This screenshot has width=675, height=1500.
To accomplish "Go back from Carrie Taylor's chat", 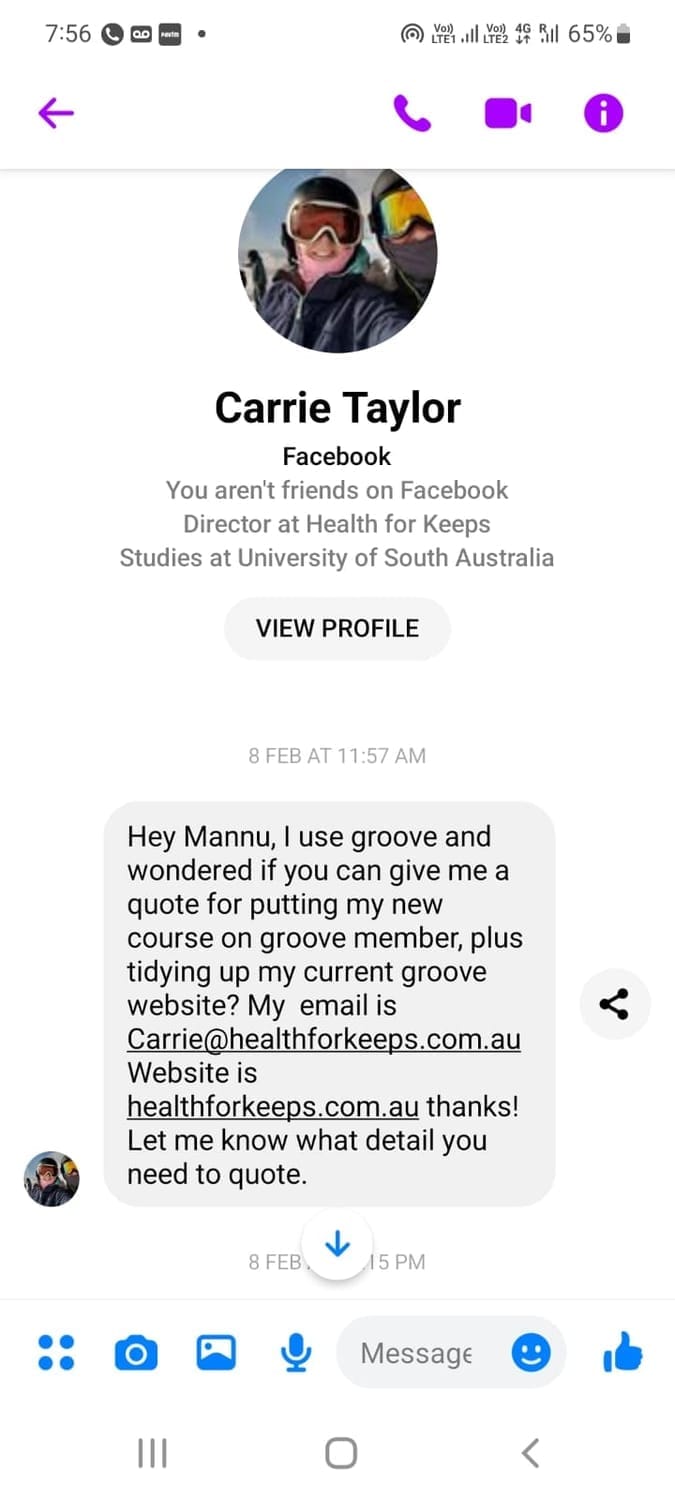I will (56, 113).
